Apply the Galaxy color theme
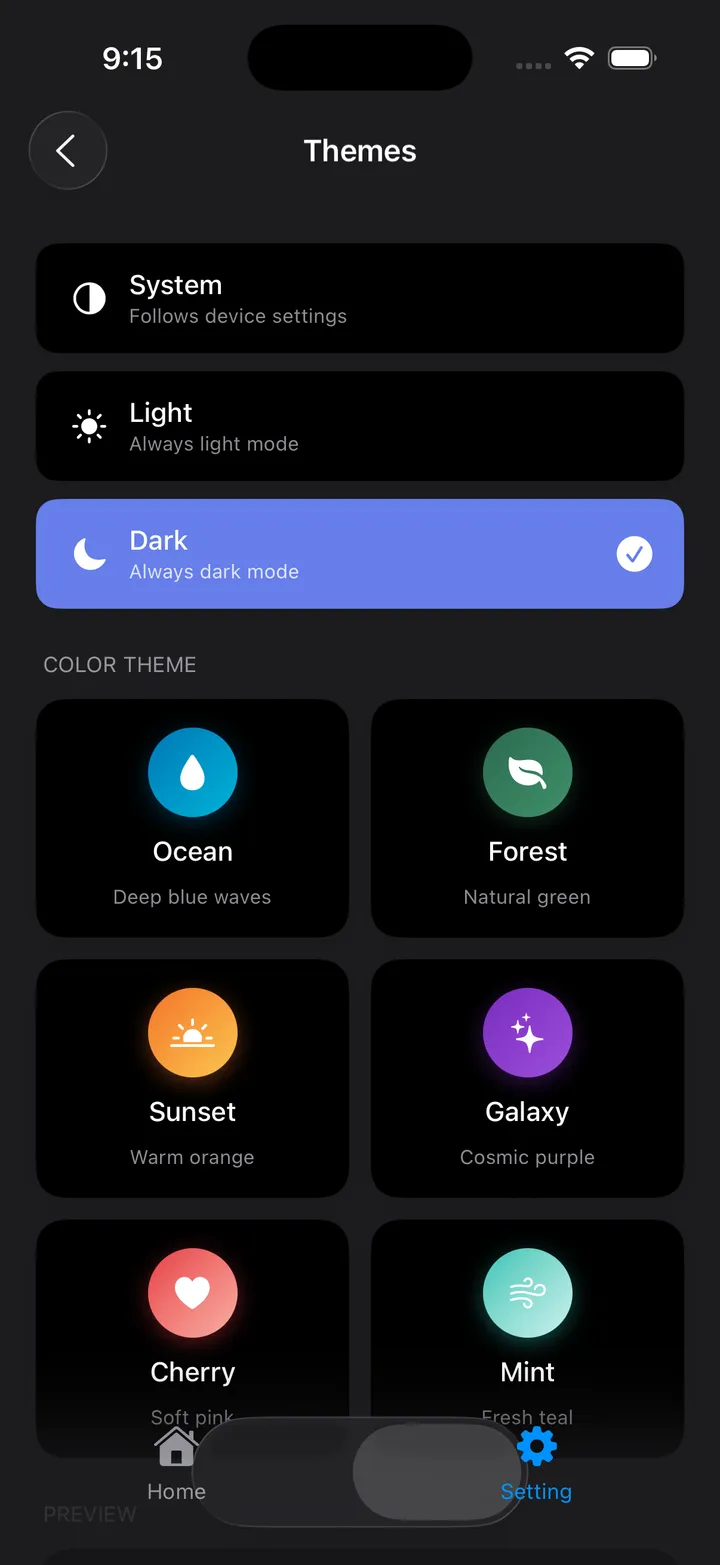 tap(527, 1078)
